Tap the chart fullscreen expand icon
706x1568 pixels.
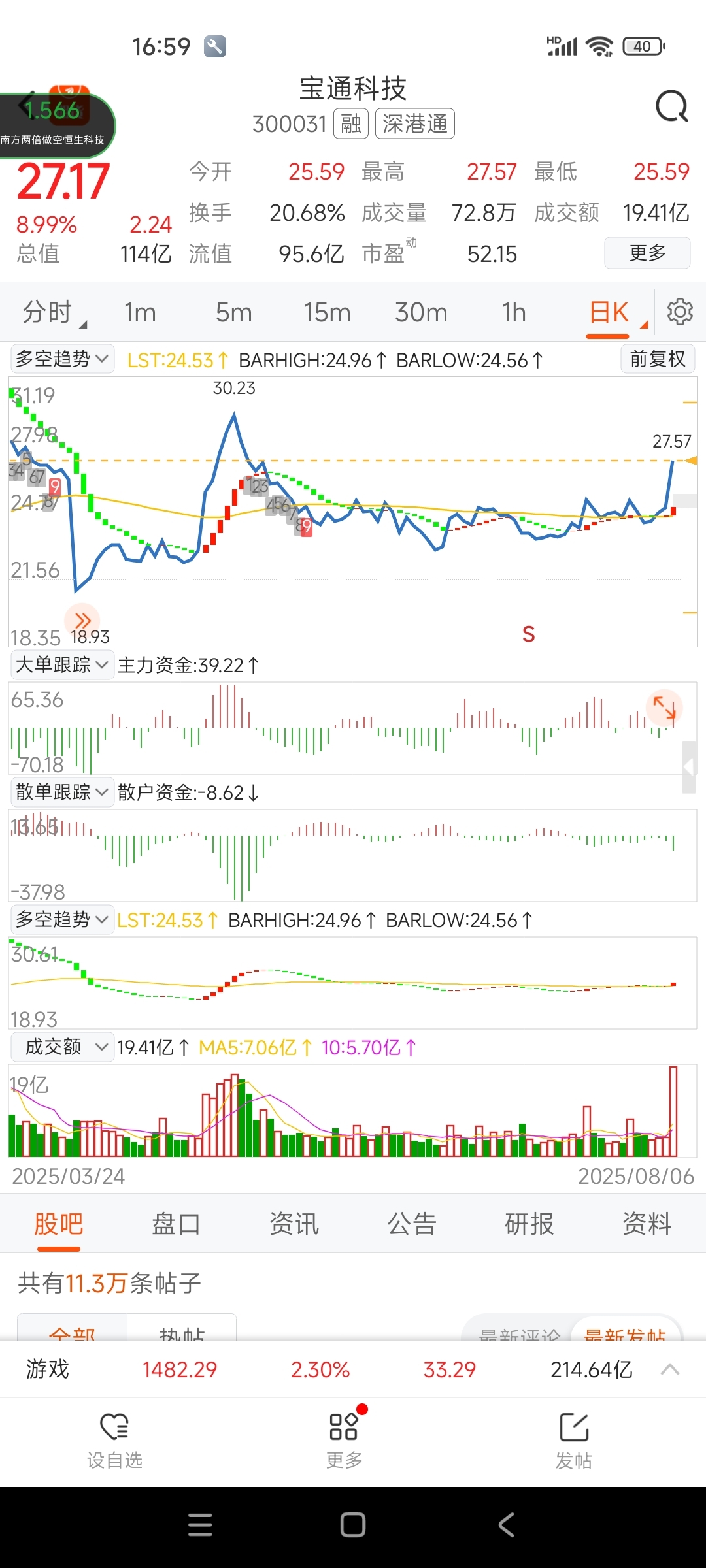(665, 708)
